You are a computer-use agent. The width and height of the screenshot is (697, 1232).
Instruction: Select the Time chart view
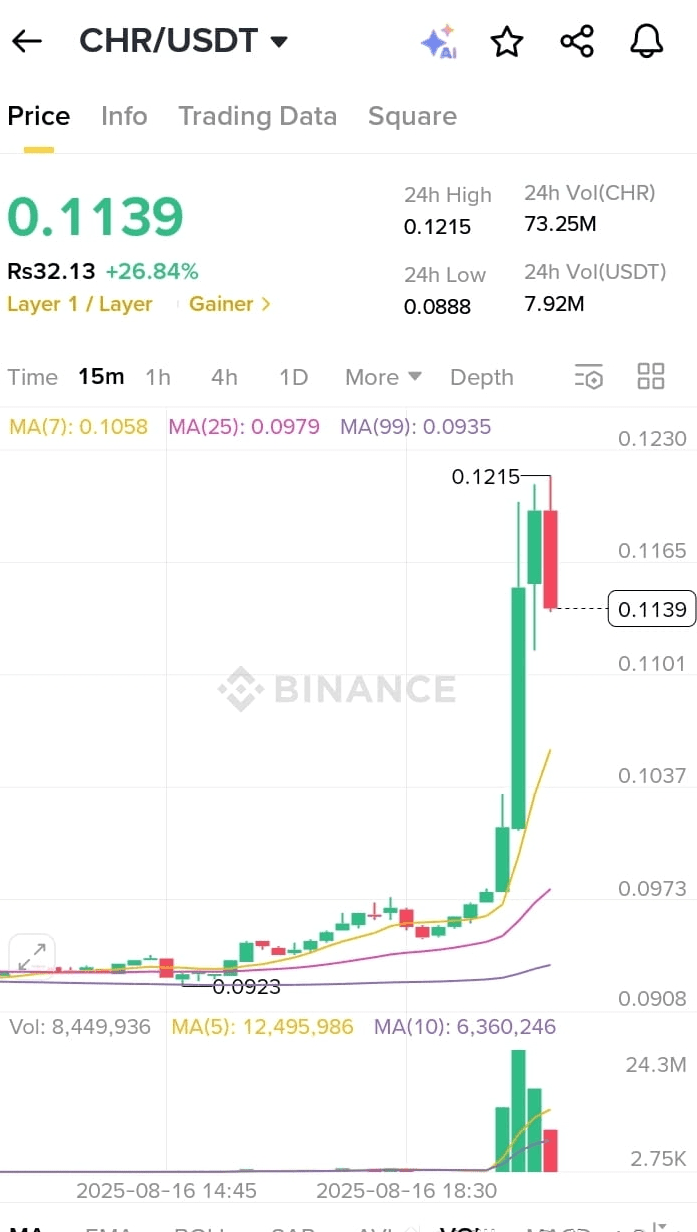(32, 377)
